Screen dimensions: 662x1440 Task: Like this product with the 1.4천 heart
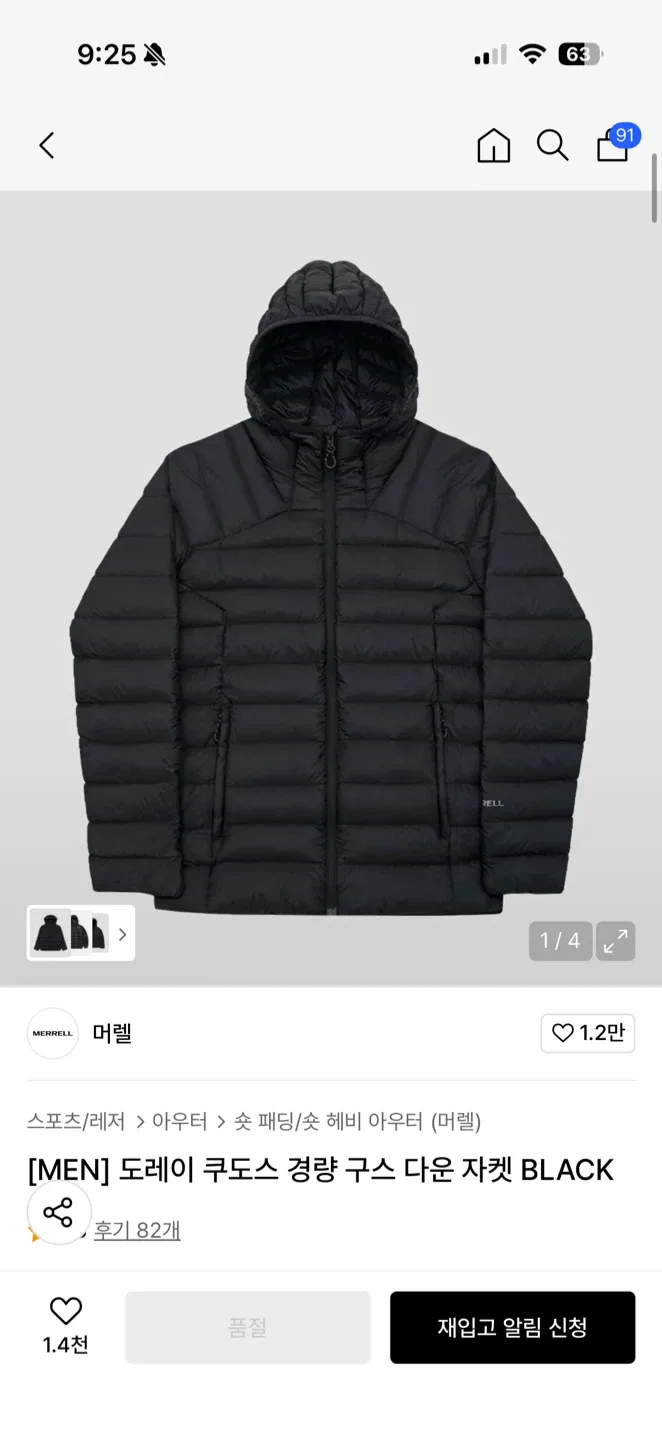(66, 1326)
